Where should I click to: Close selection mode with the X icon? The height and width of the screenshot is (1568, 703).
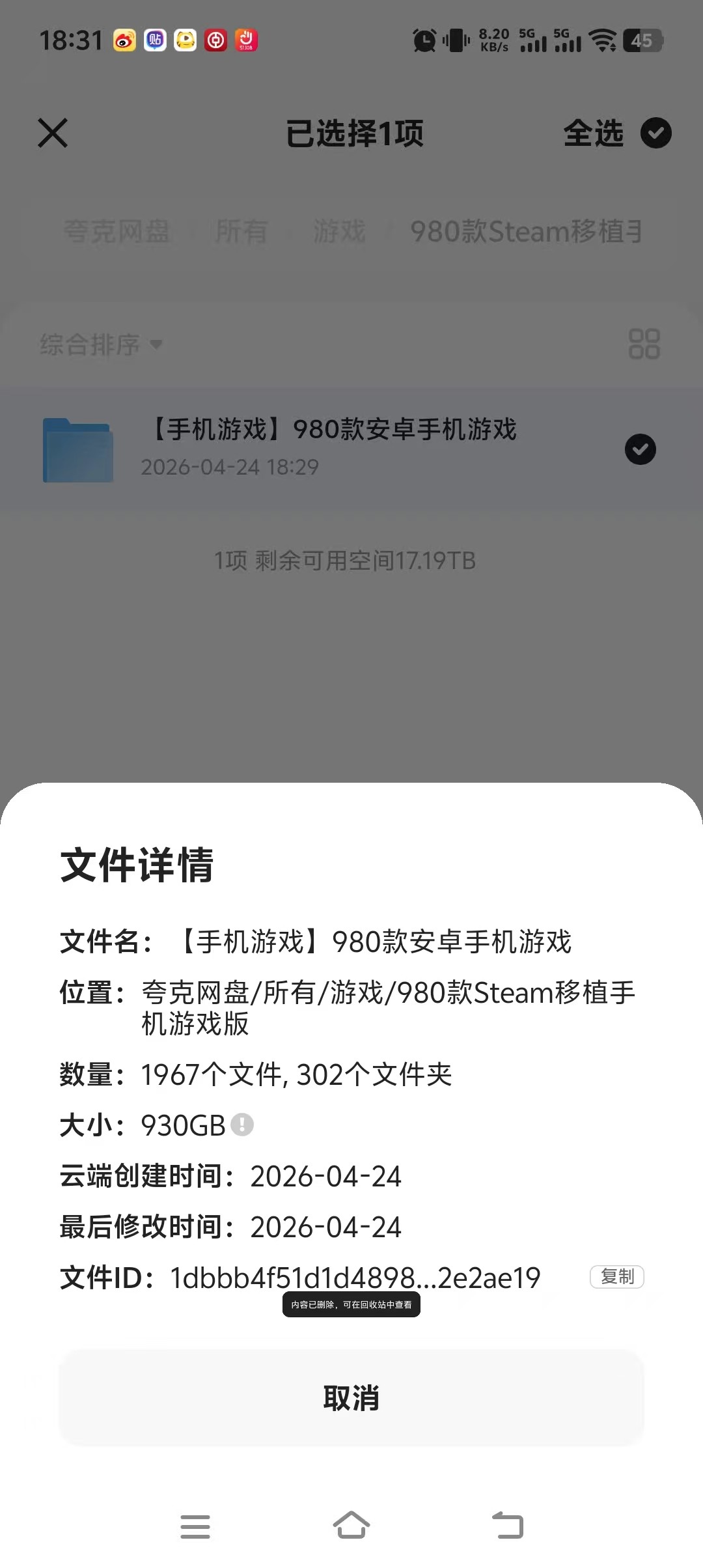53,133
